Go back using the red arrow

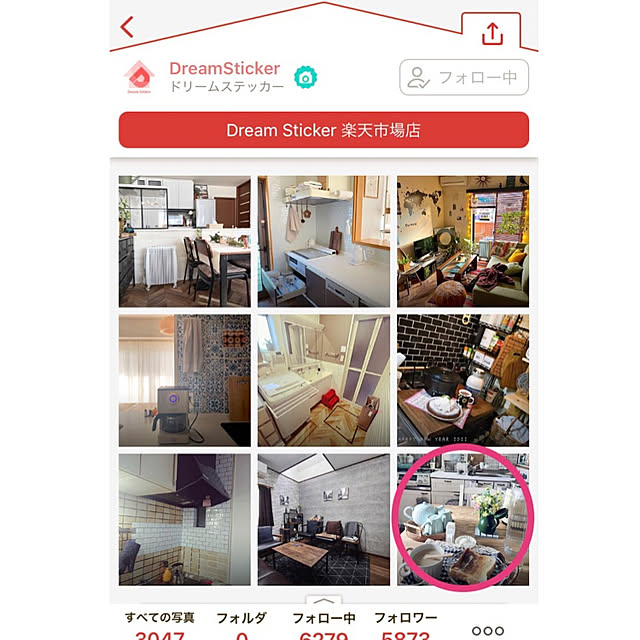point(127,27)
